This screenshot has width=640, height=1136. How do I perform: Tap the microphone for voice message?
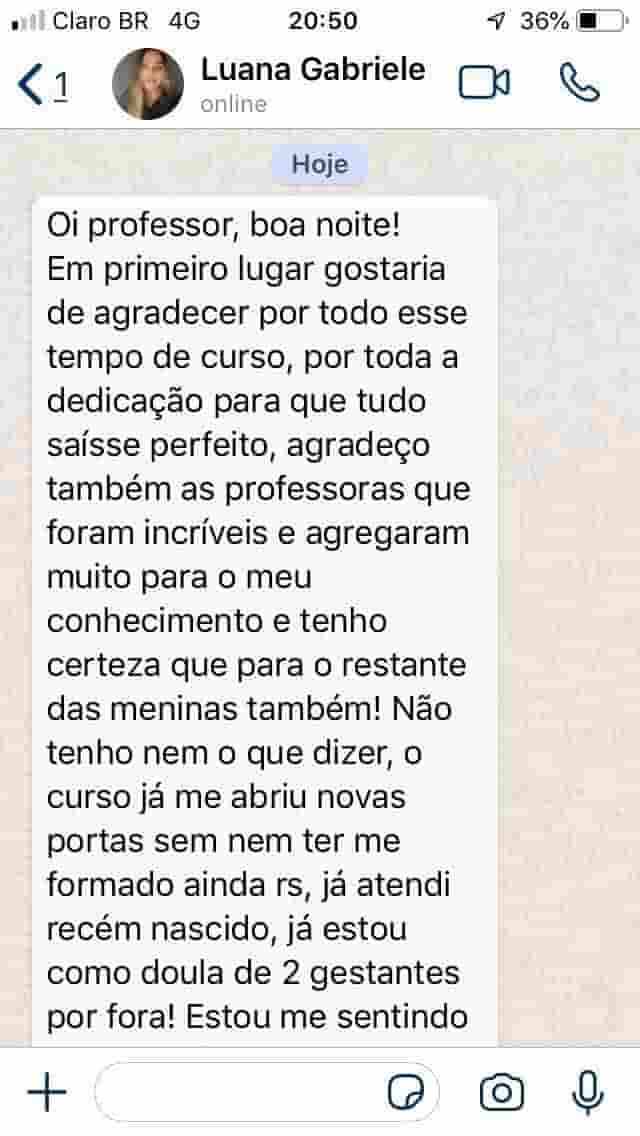588,1092
